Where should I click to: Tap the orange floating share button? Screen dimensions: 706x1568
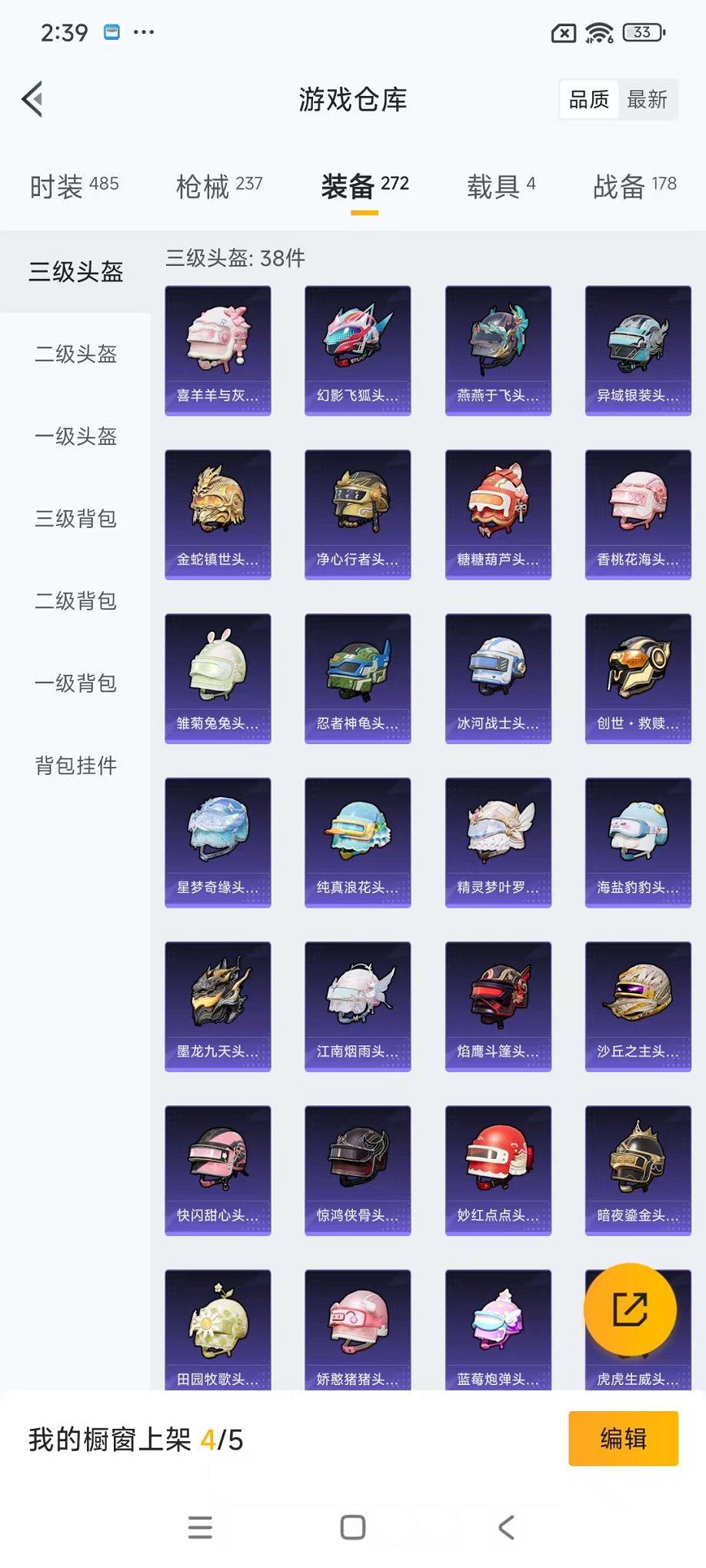630,1309
